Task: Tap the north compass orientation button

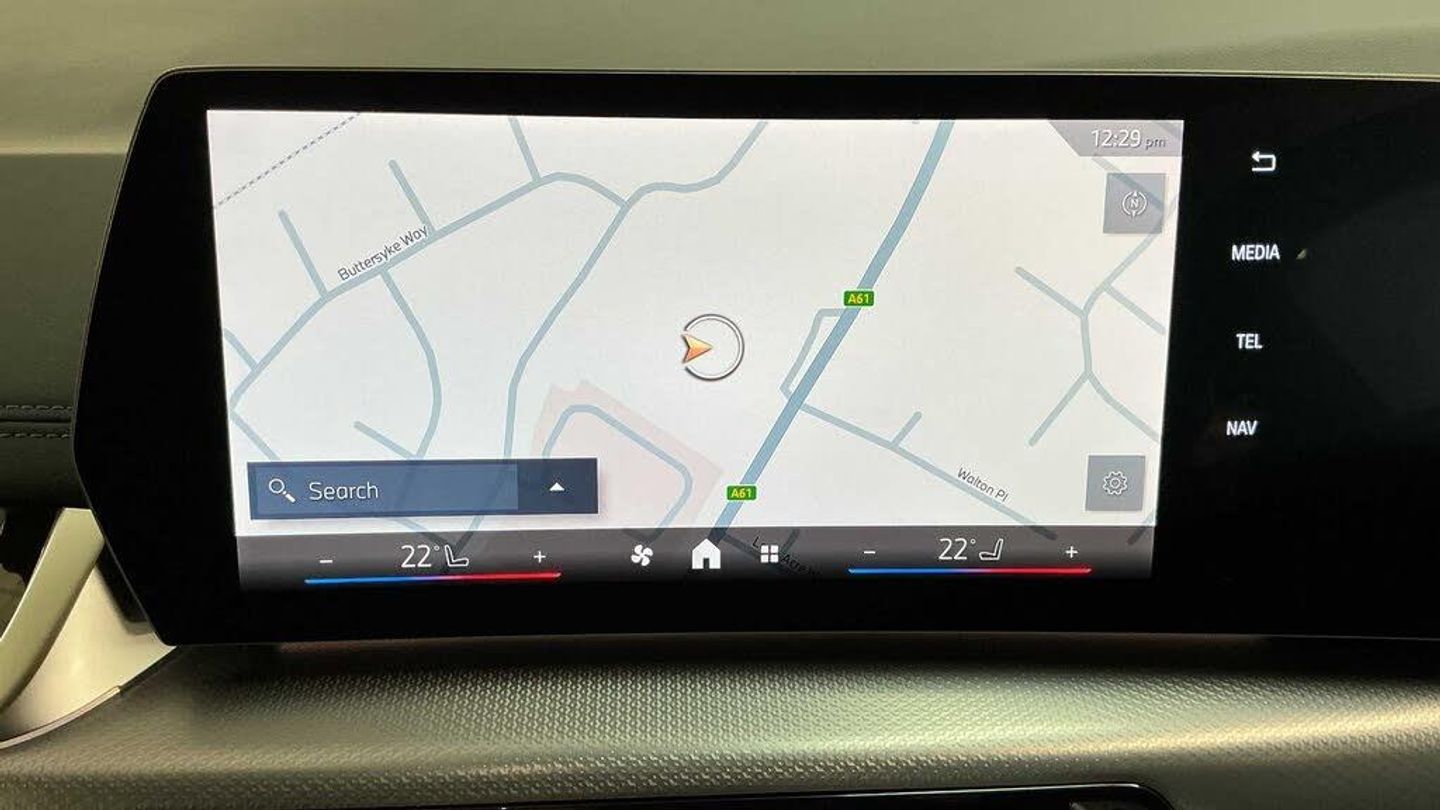Action: [1134, 203]
